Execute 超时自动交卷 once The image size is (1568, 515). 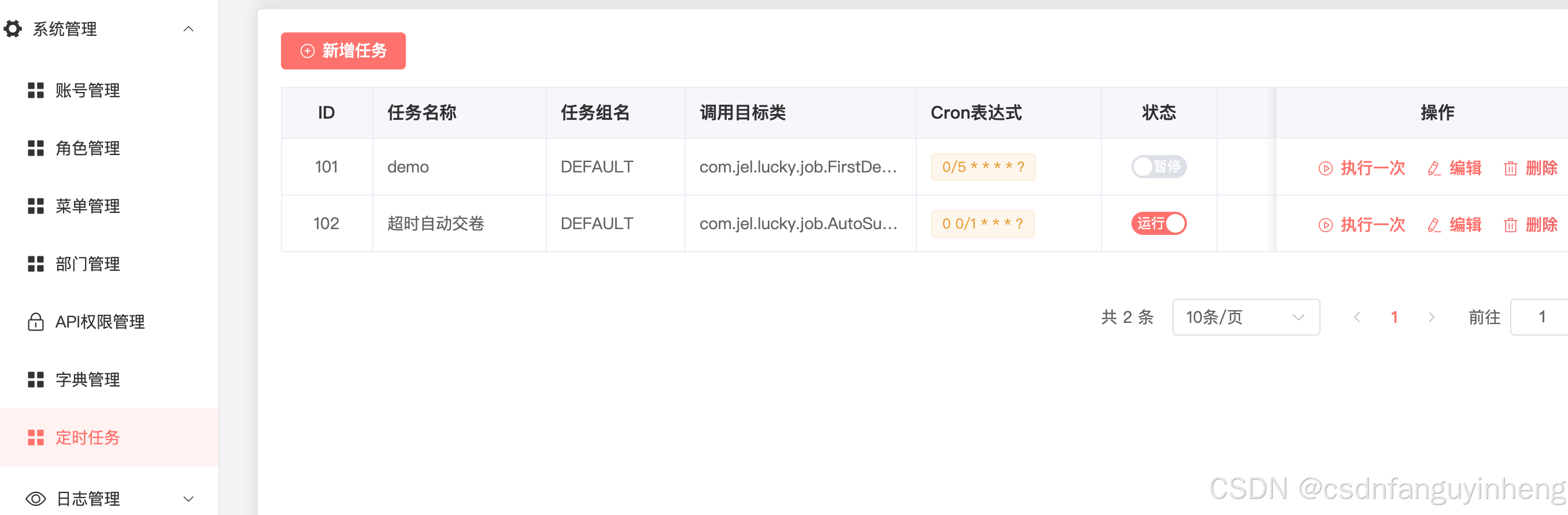click(x=1362, y=225)
